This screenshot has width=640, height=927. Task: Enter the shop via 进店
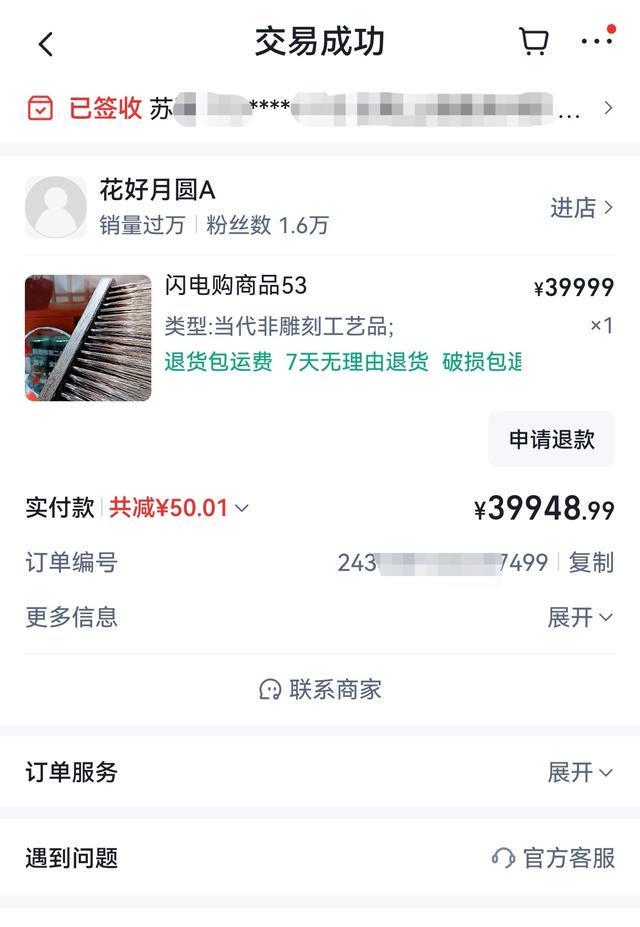(580, 207)
